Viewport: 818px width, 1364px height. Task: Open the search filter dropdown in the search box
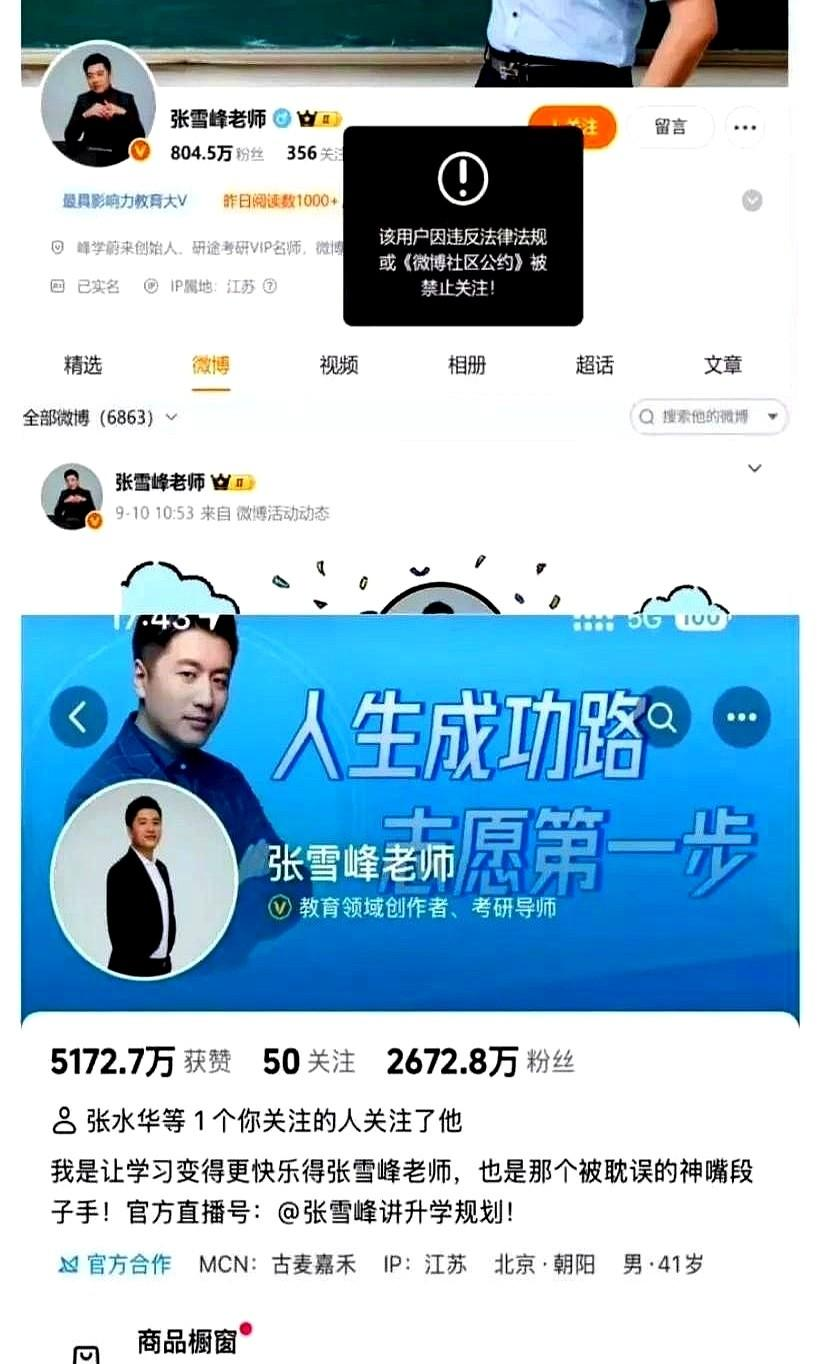click(x=770, y=417)
